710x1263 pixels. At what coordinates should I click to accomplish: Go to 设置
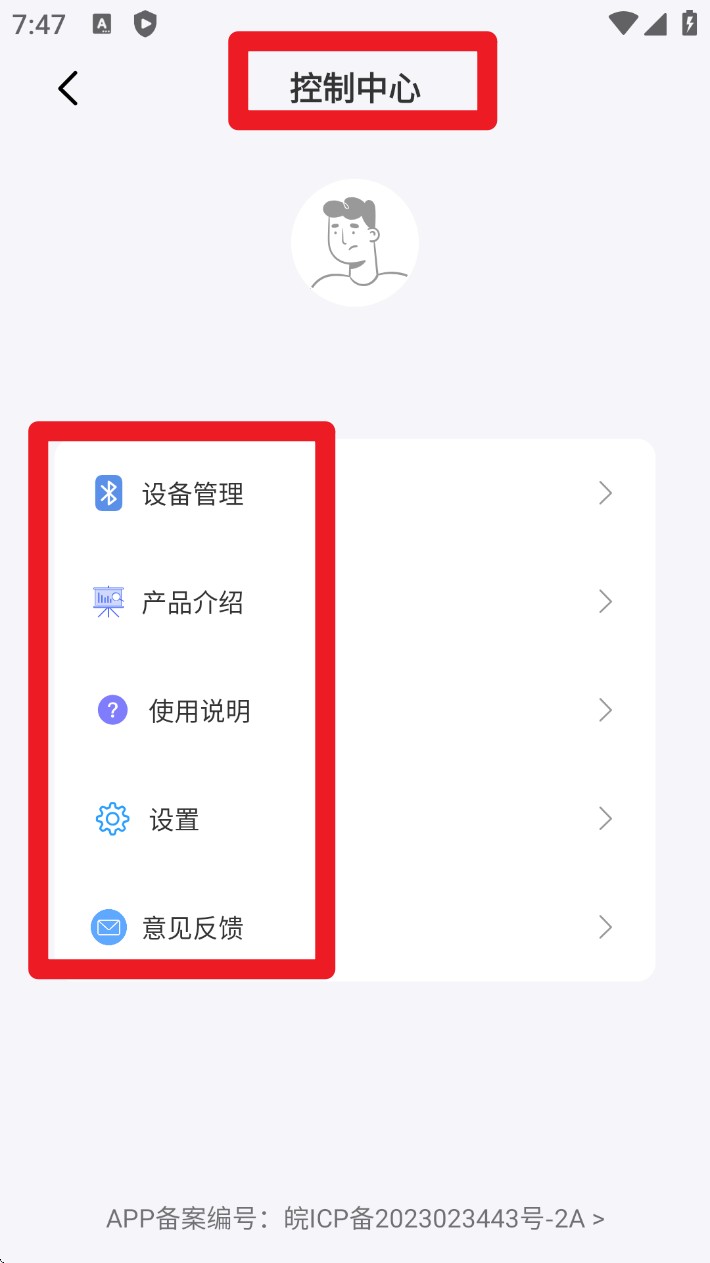click(x=174, y=820)
